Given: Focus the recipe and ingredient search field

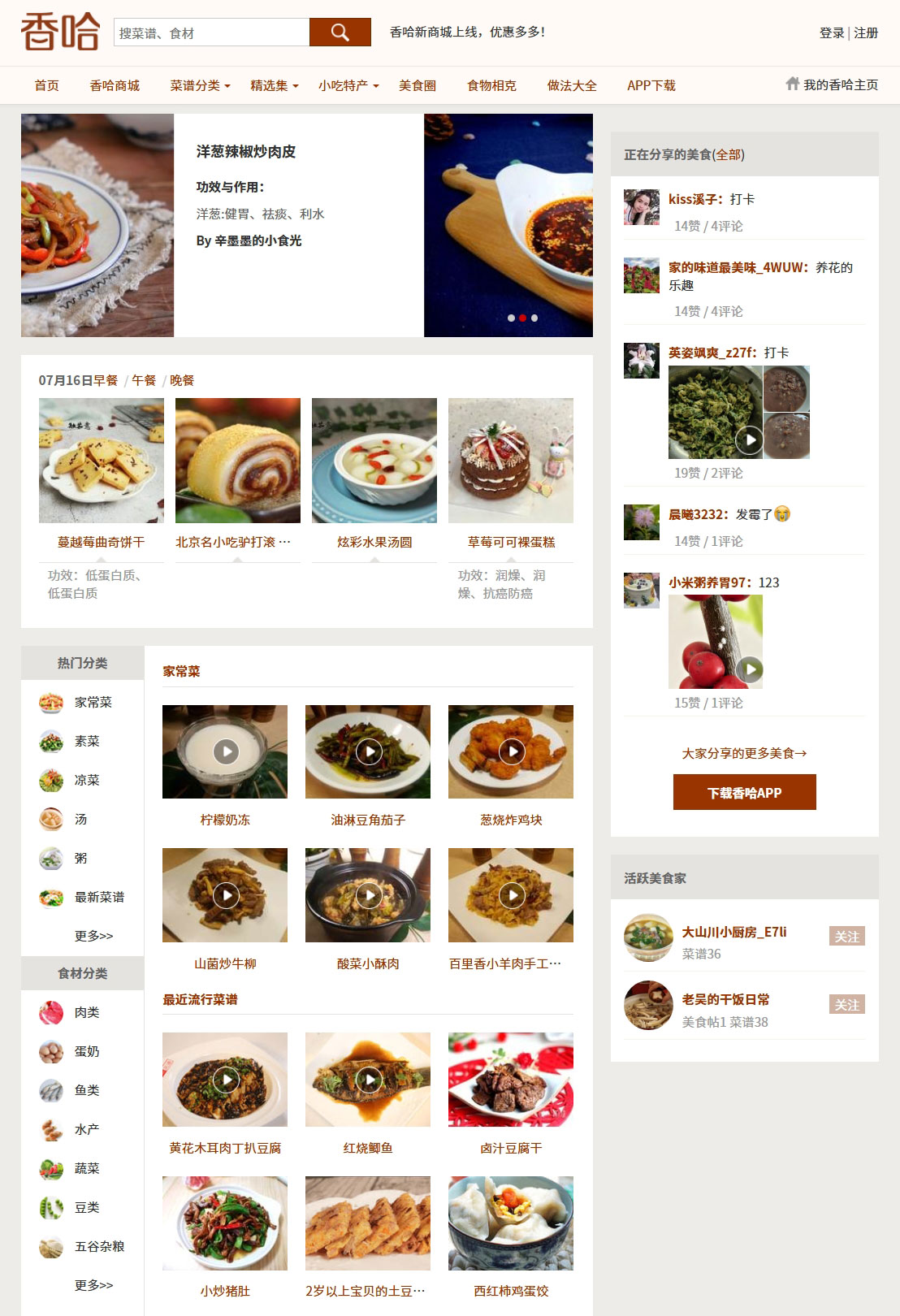Looking at the screenshot, I should (211, 32).
